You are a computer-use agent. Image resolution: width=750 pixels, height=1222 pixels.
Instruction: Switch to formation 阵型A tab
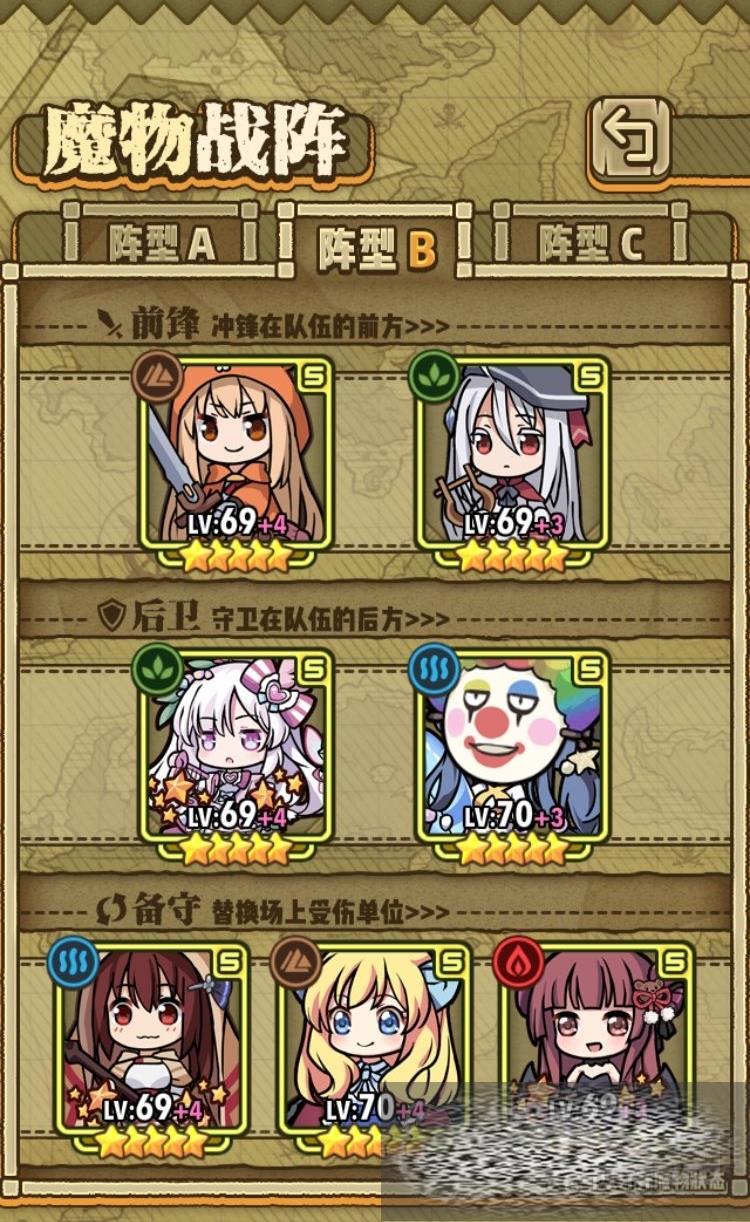click(160, 244)
